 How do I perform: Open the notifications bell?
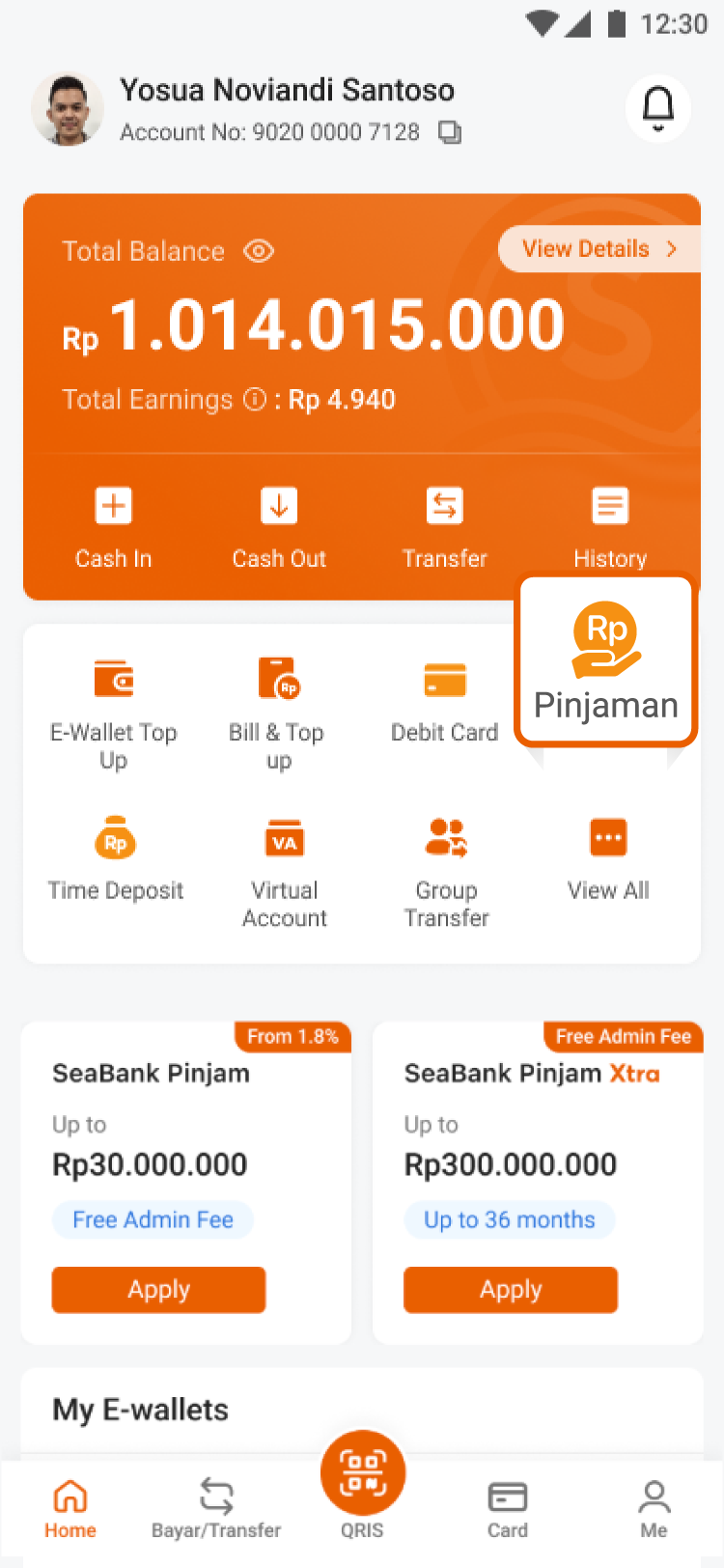click(657, 107)
